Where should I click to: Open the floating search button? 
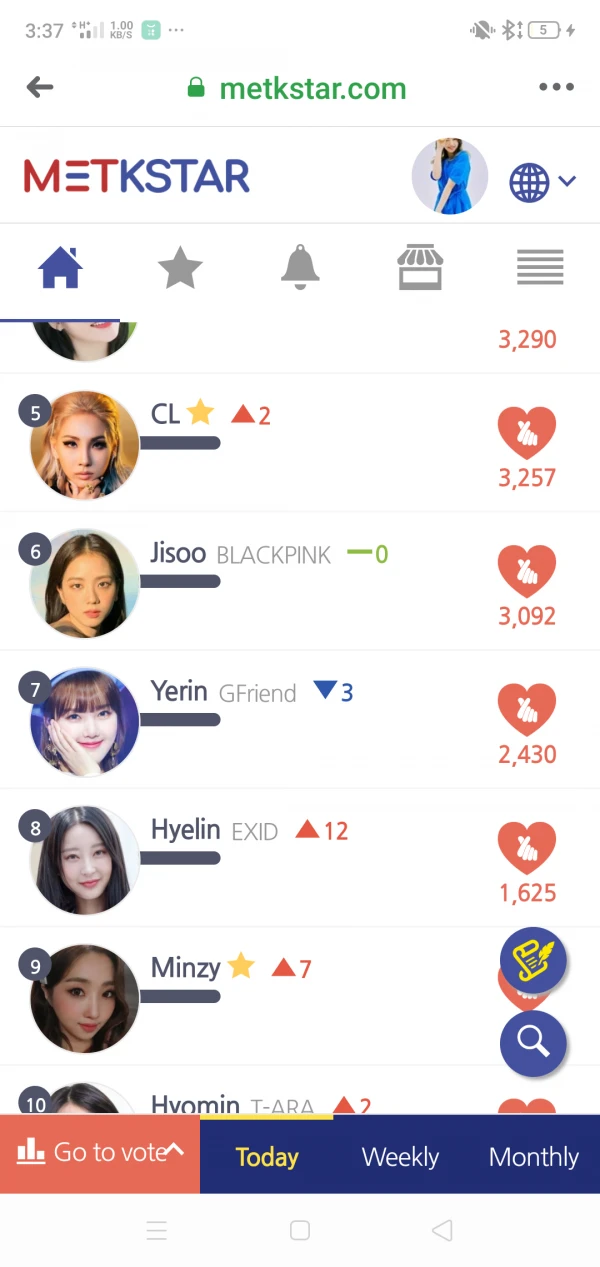tap(533, 1043)
